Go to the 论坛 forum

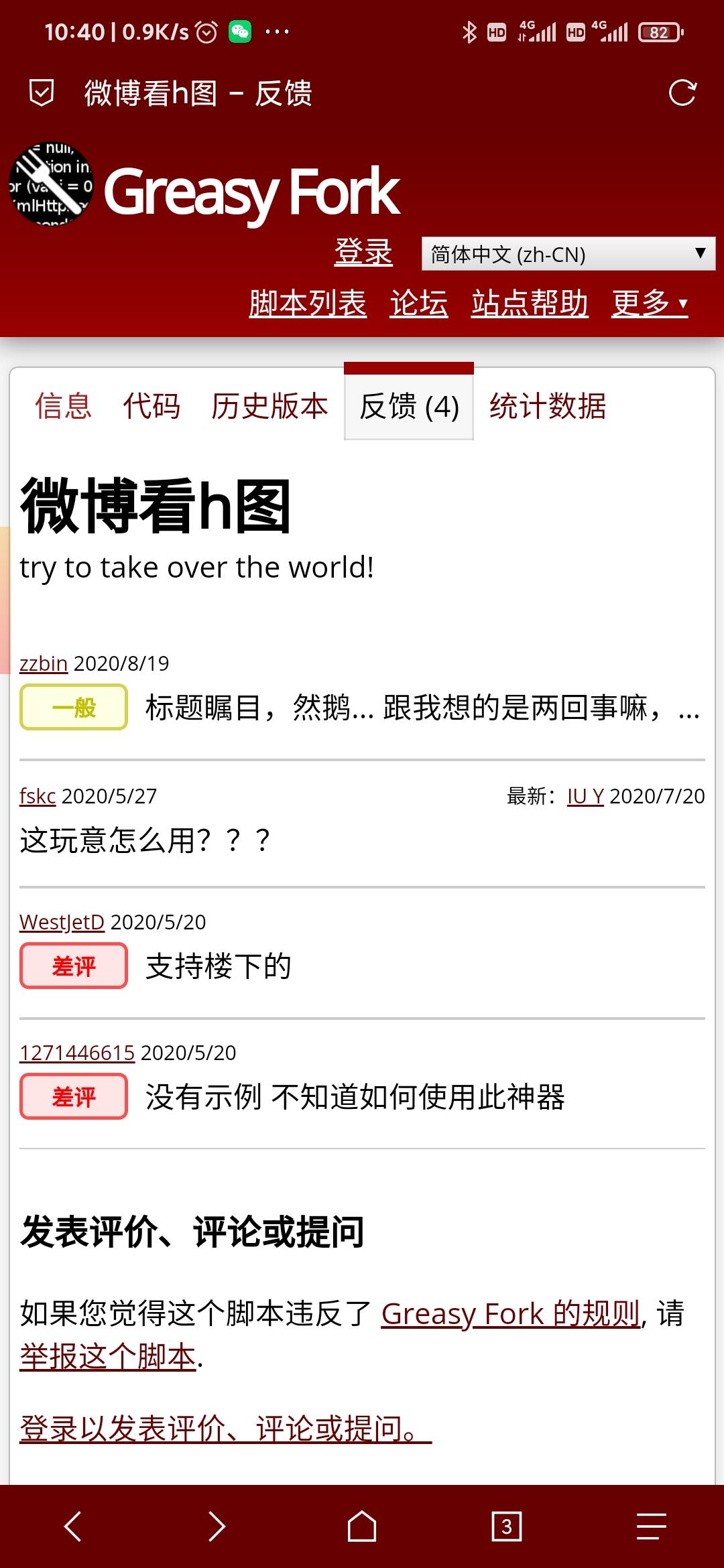(419, 303)
